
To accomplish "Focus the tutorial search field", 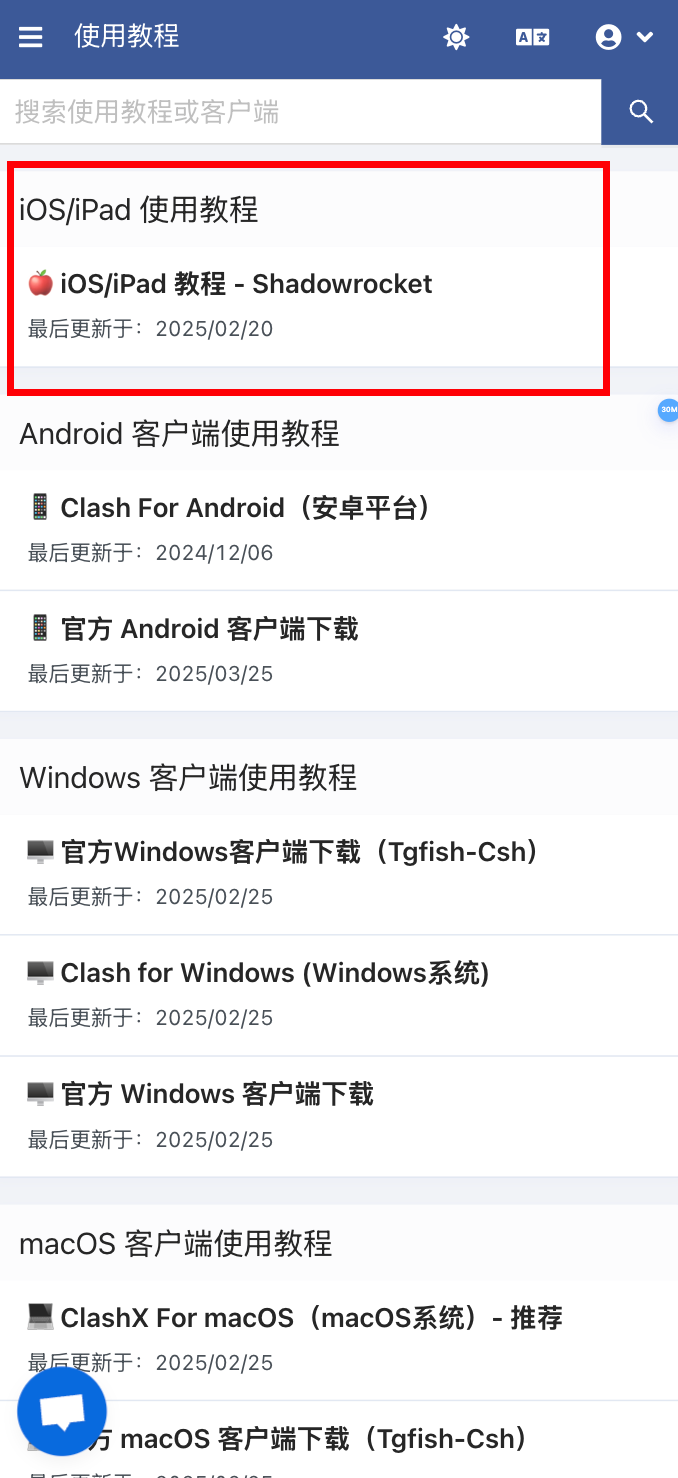I will (300, 111).
